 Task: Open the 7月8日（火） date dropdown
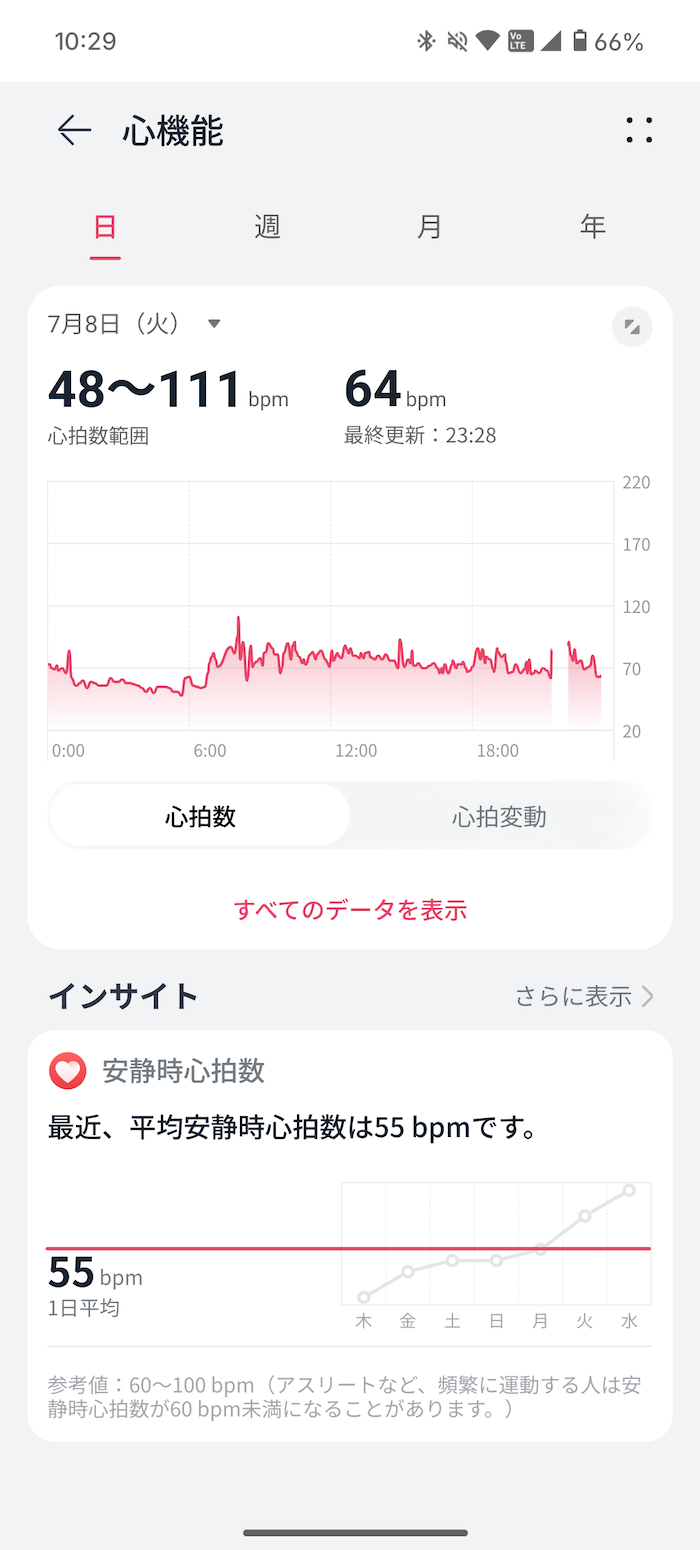(134, 324)
